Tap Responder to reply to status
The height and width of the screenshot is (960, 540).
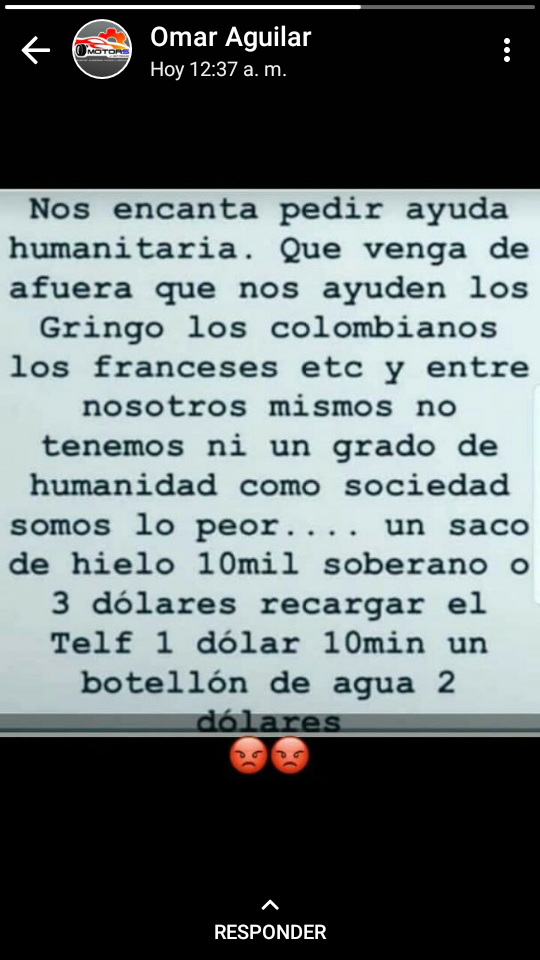click(270, 921)
